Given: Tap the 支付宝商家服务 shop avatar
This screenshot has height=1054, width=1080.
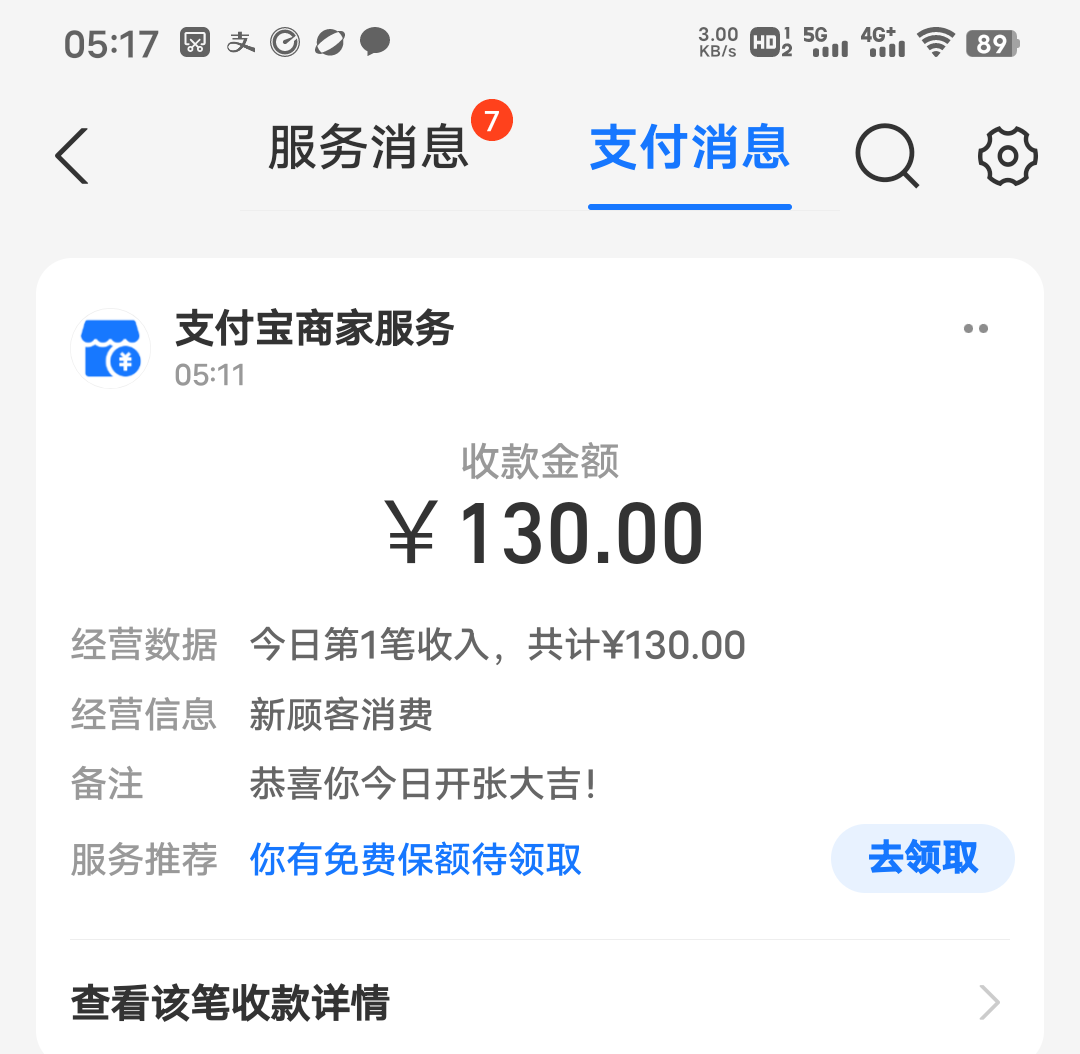Looking at the screenshot, I should [x=110, y=349].
